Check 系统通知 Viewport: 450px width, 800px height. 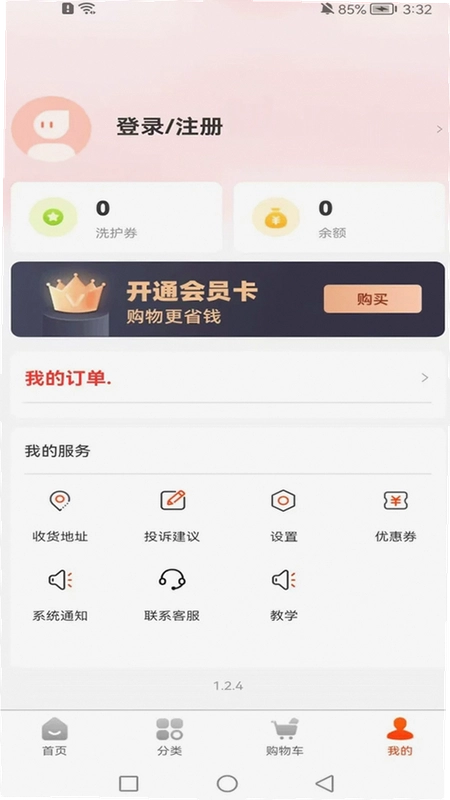(x=60, y=595)
